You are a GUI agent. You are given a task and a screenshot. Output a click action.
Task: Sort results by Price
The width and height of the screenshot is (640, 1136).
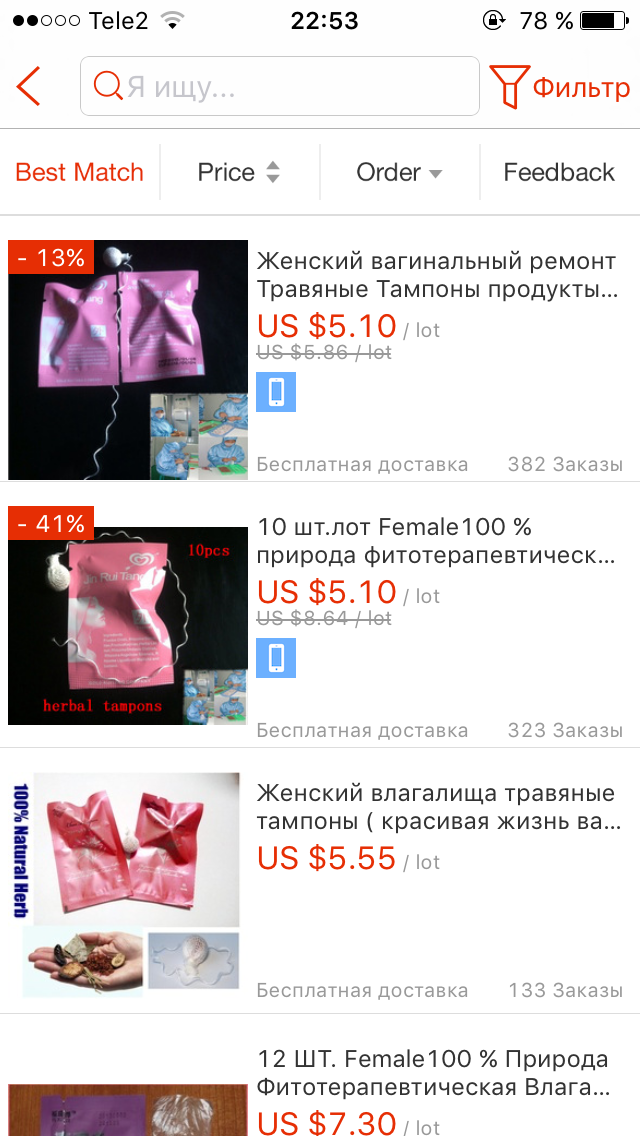tap(239, 172)
